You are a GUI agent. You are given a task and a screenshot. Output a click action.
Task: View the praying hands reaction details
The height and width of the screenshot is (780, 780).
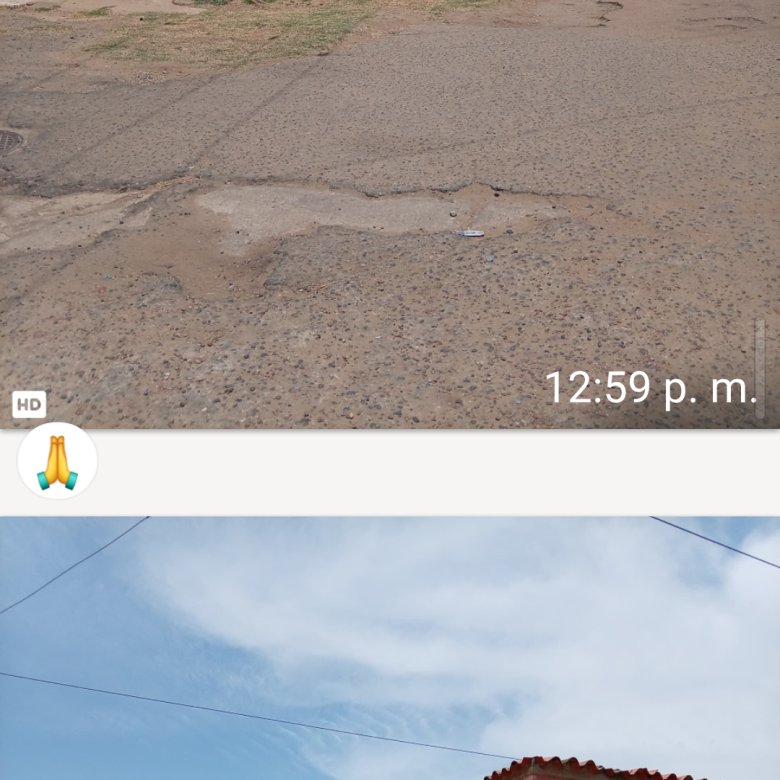click(x=57, y=462)
